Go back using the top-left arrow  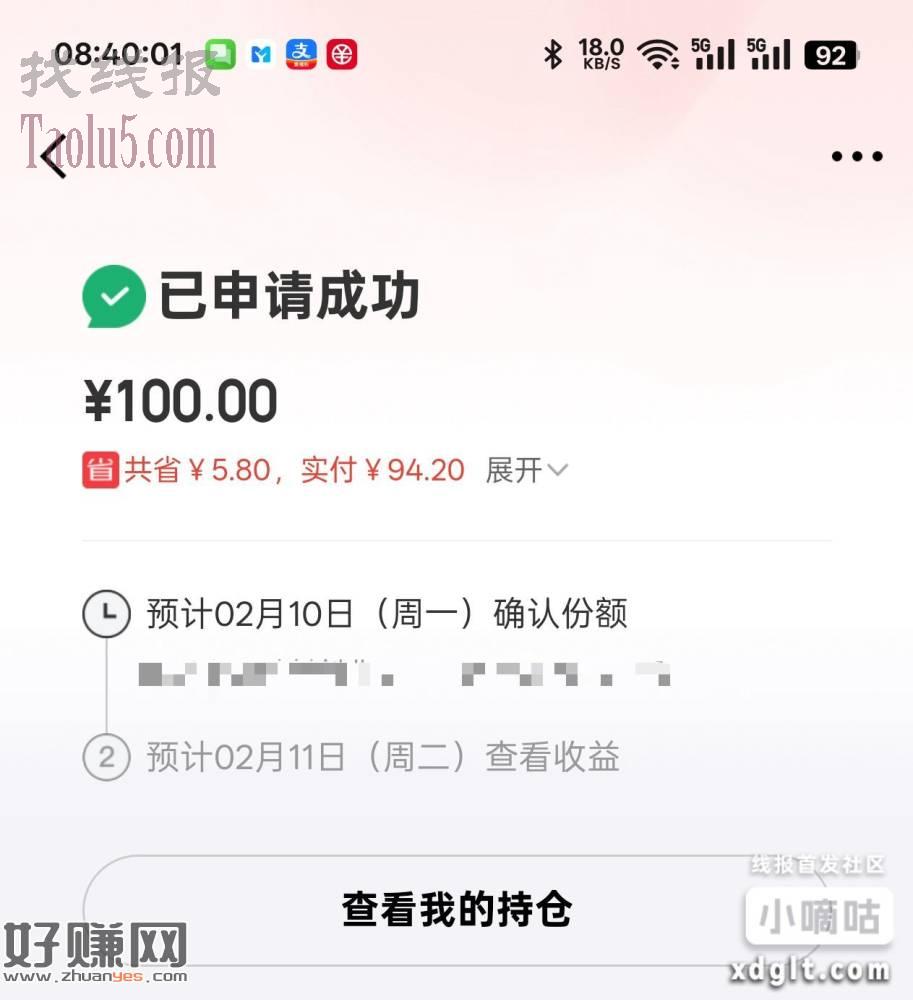coord(54,156)
